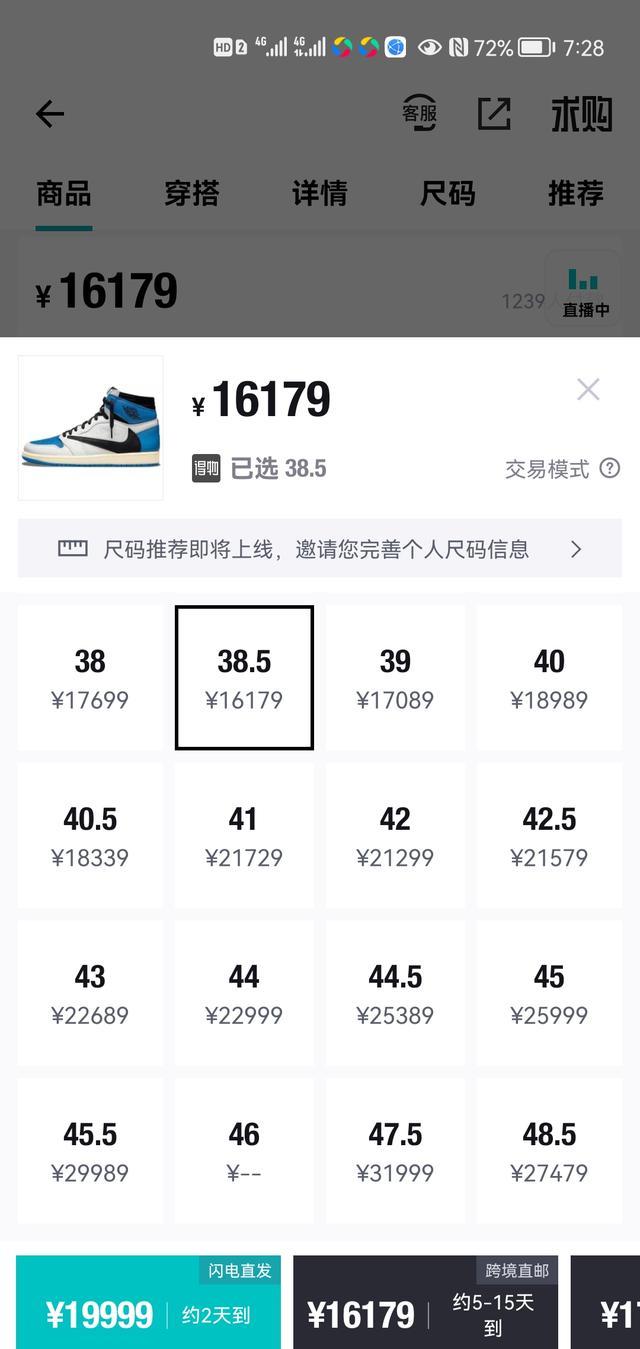View the sneaker product thumbnail
Screen dimensions: 640x1349
point(90,428)
